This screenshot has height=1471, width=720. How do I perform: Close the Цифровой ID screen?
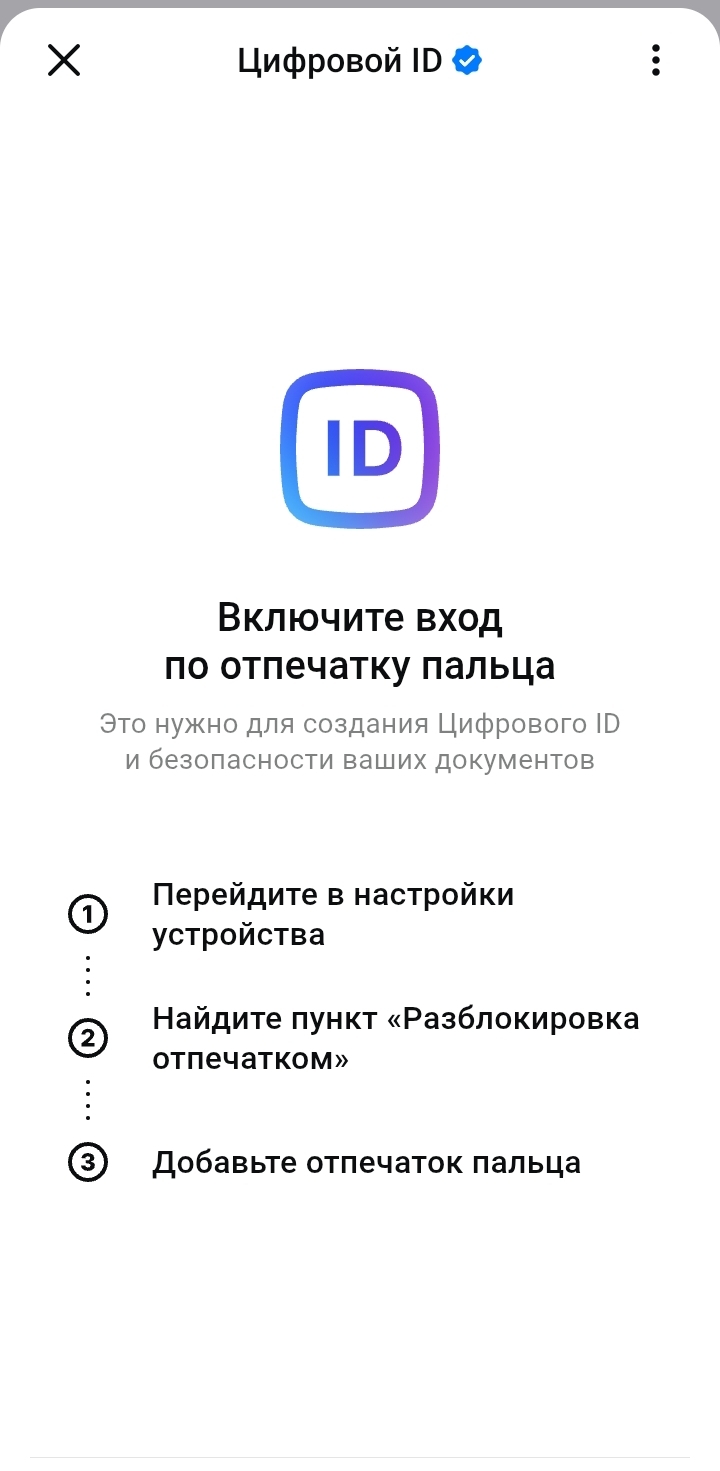tap(64, 61)
